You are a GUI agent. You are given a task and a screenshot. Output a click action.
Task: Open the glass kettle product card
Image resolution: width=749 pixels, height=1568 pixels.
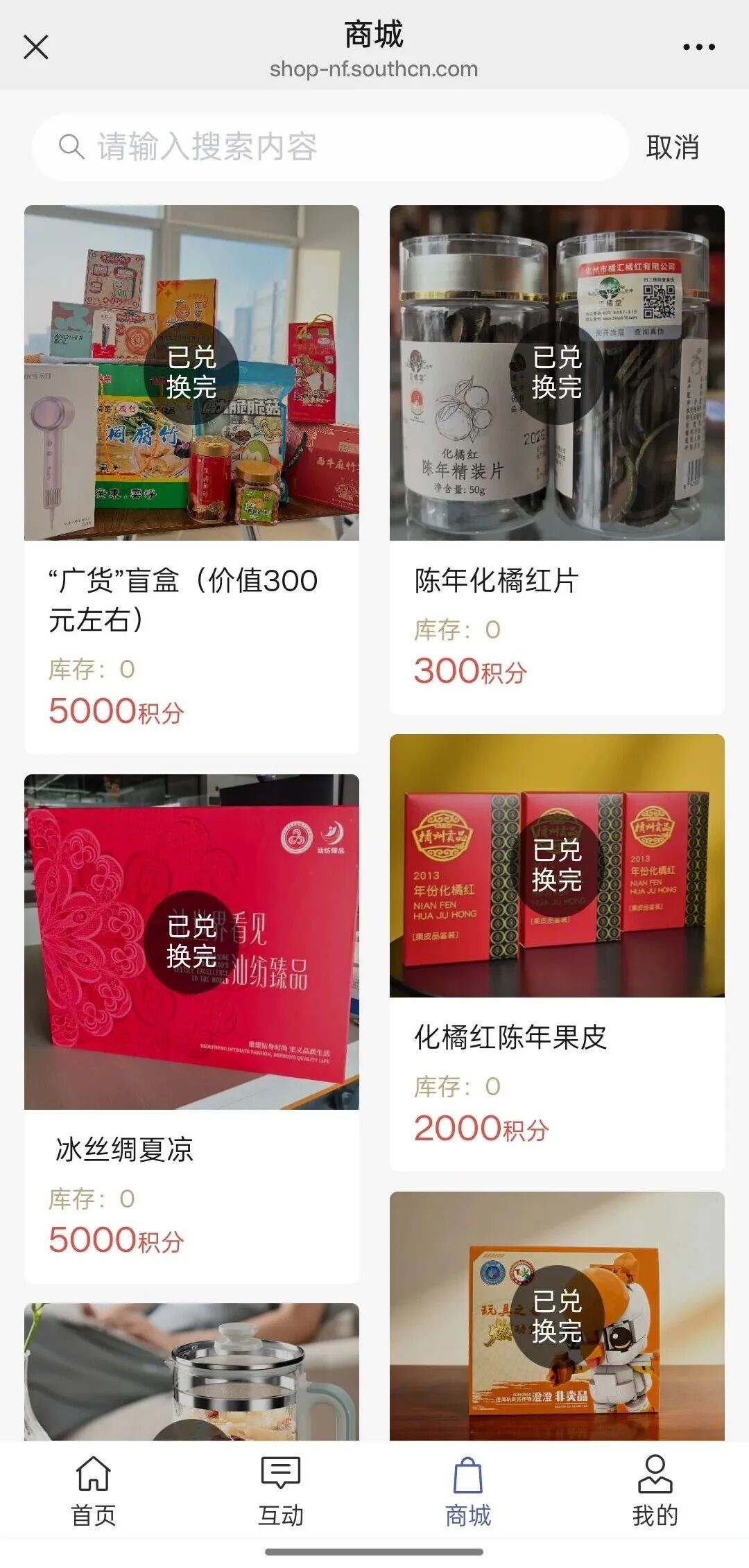click(191, 1371)
